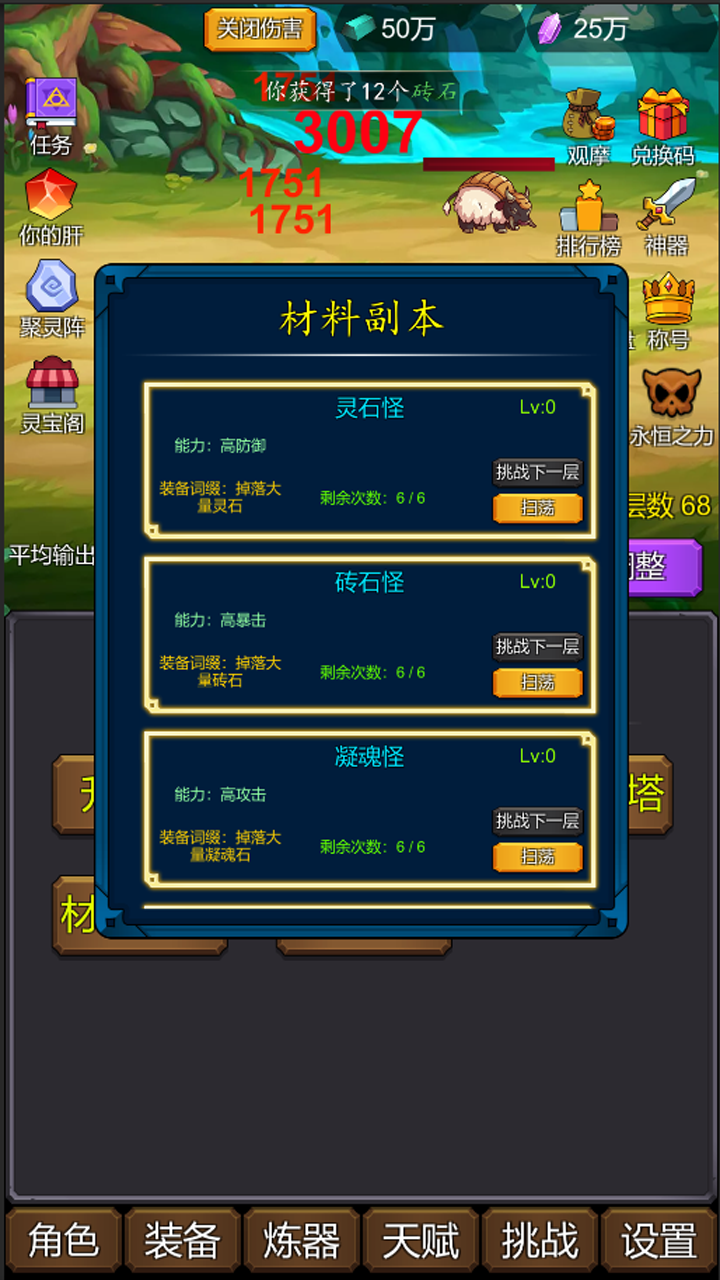Sweep the 砖石怪 dungeon
The width and height of the screenshot is (720, 1280).
click(538, 683)
